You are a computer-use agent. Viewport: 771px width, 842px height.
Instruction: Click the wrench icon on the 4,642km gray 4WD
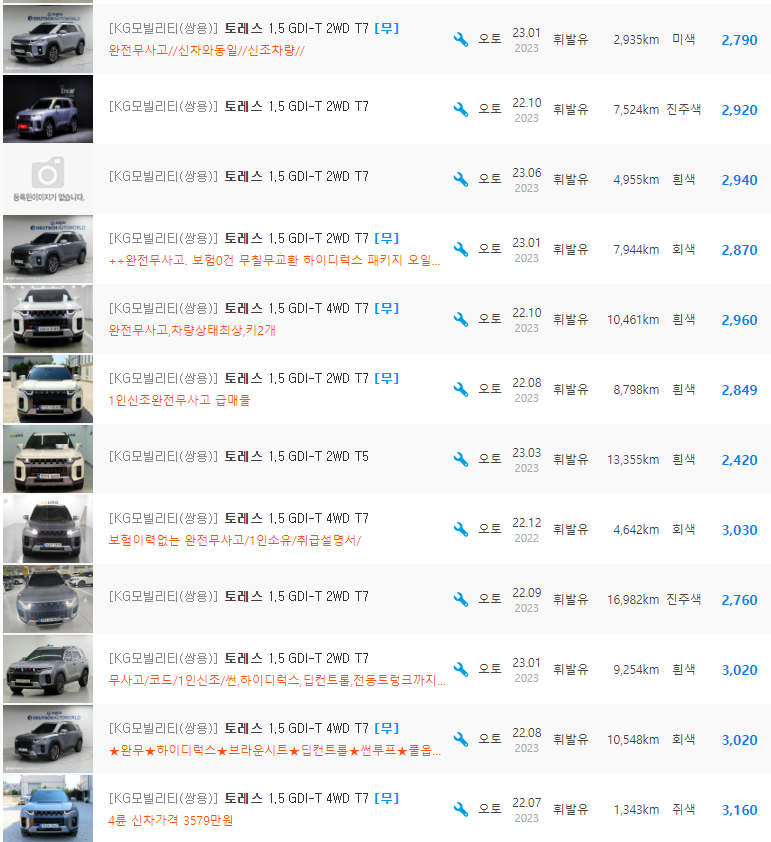coord(460,528)
